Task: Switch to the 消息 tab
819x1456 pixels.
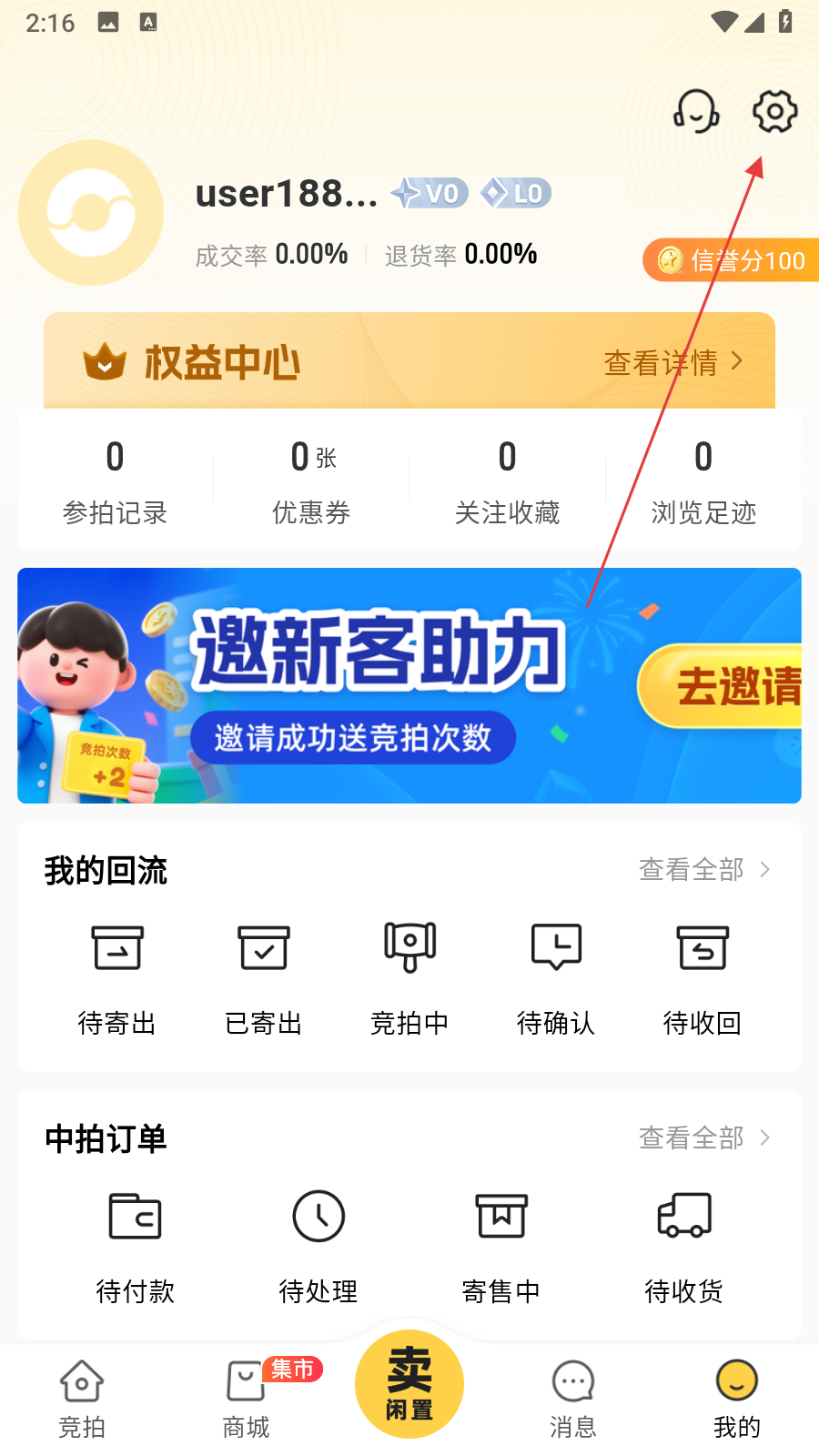Action: click(x=573, y=1399)
